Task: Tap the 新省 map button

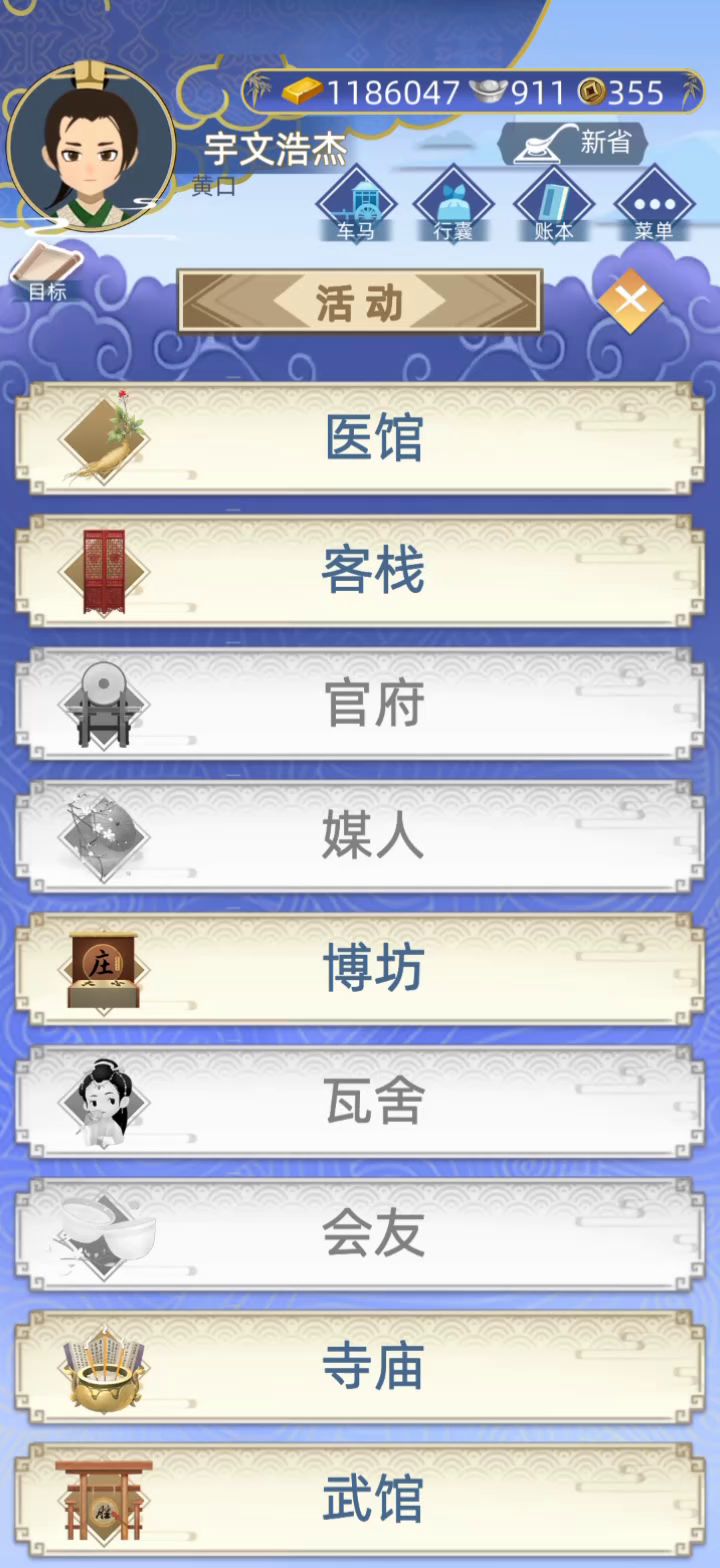Action: tap(575, 144)
